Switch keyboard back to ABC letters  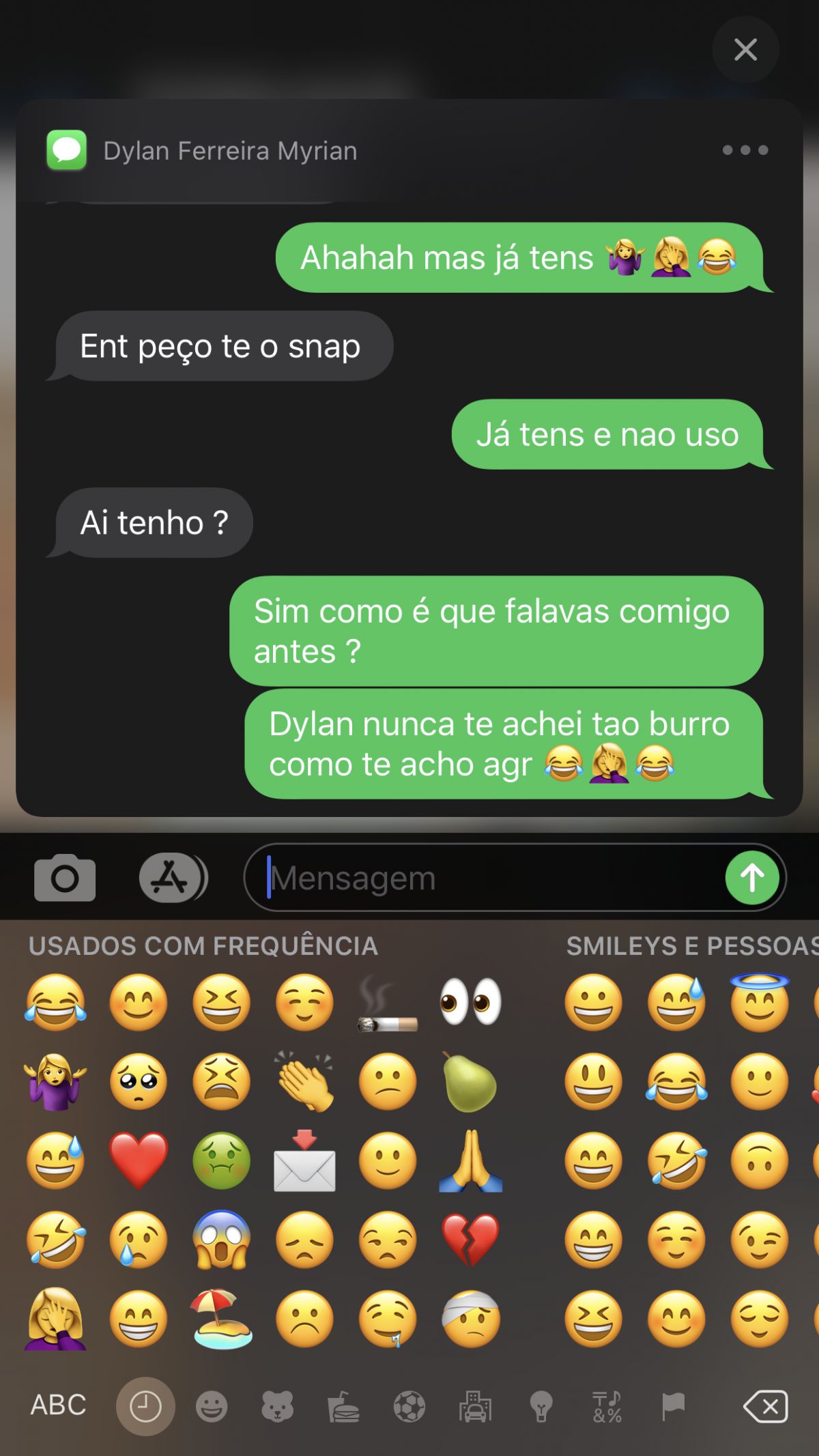[x=58, y=1405]
